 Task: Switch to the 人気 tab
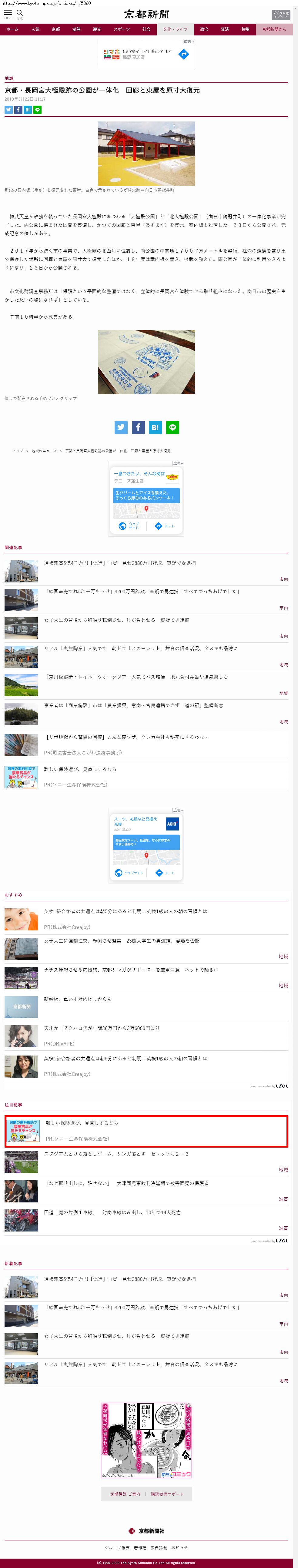[x=35, y=29]
